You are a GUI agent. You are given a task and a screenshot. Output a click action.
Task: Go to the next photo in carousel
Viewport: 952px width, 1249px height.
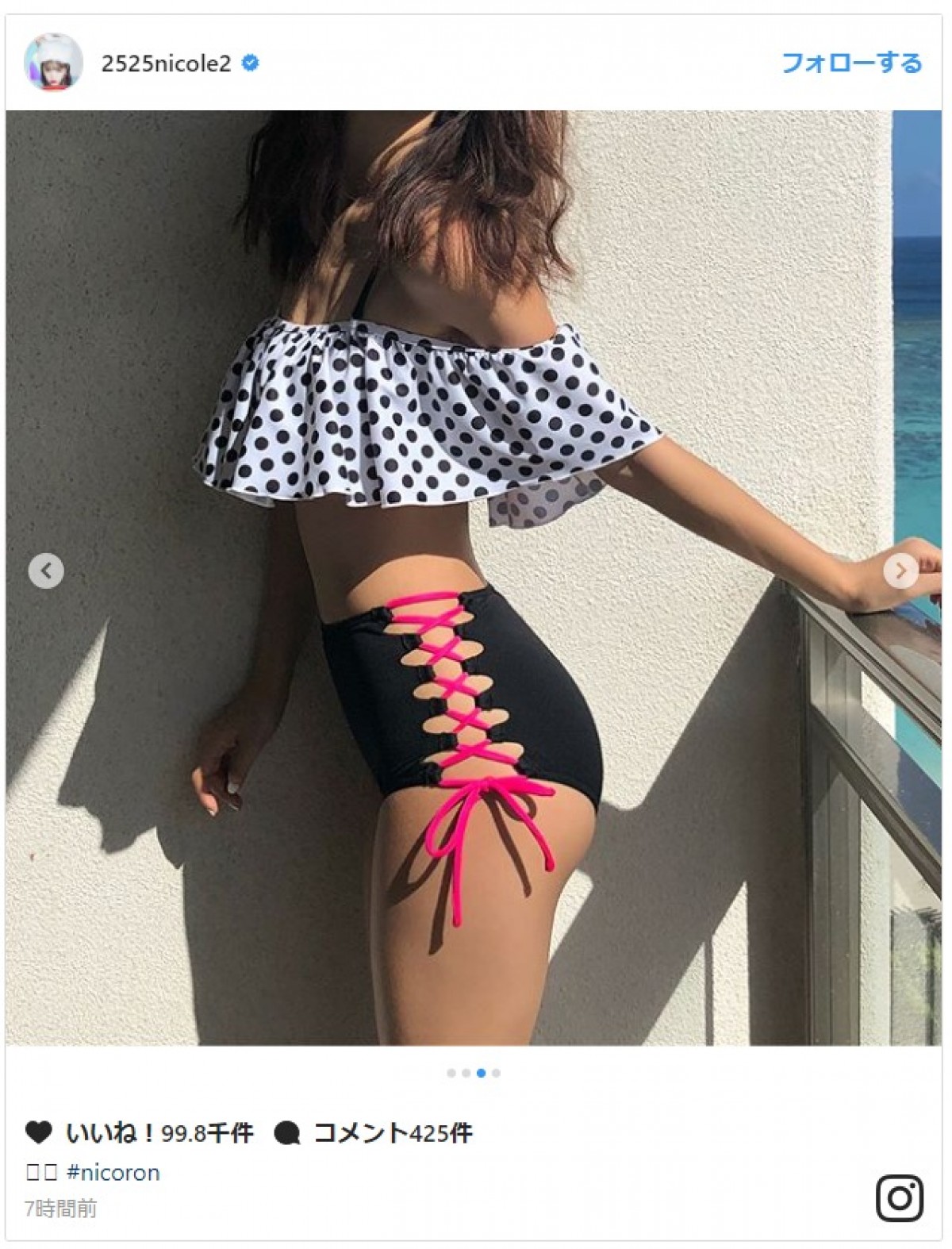tap(900, 571)
